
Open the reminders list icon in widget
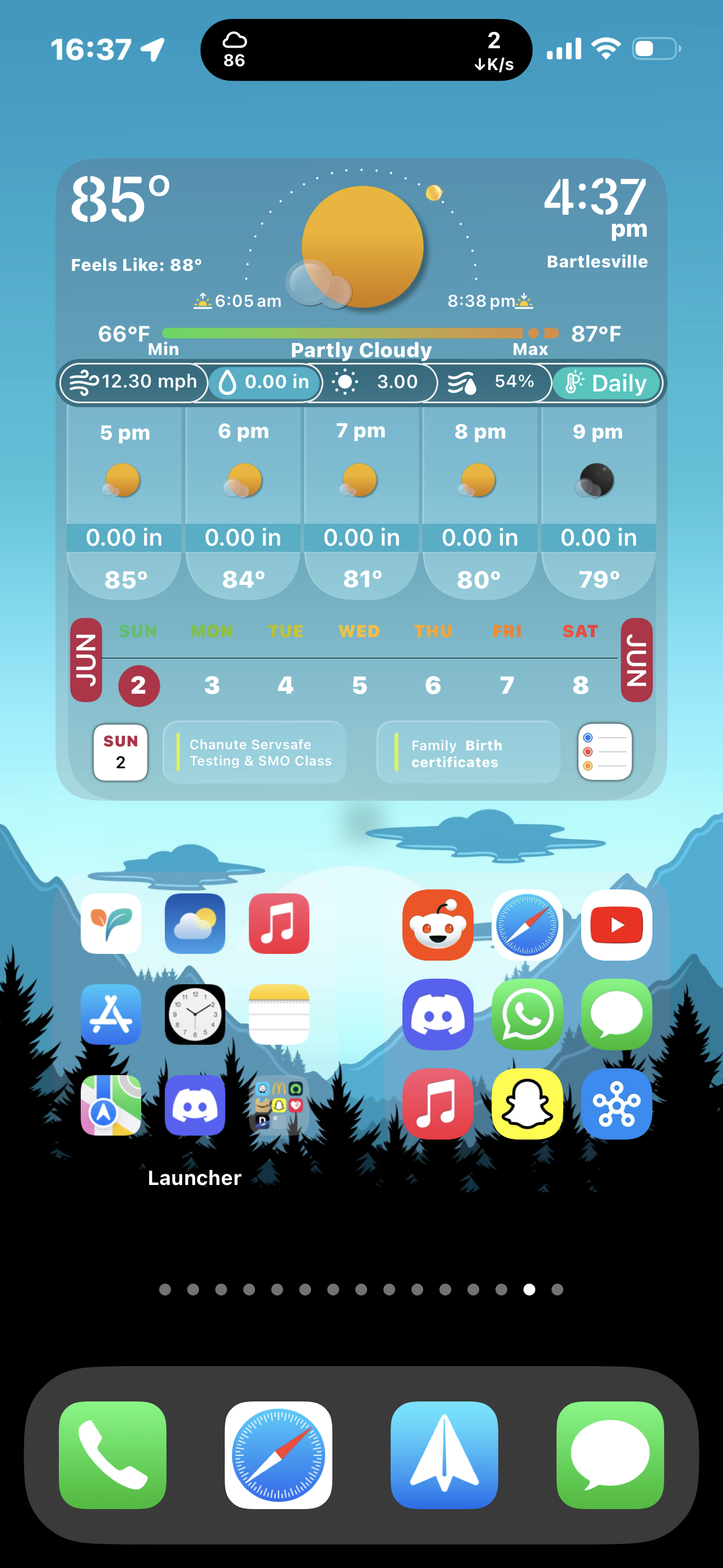[x=604, y=751]
